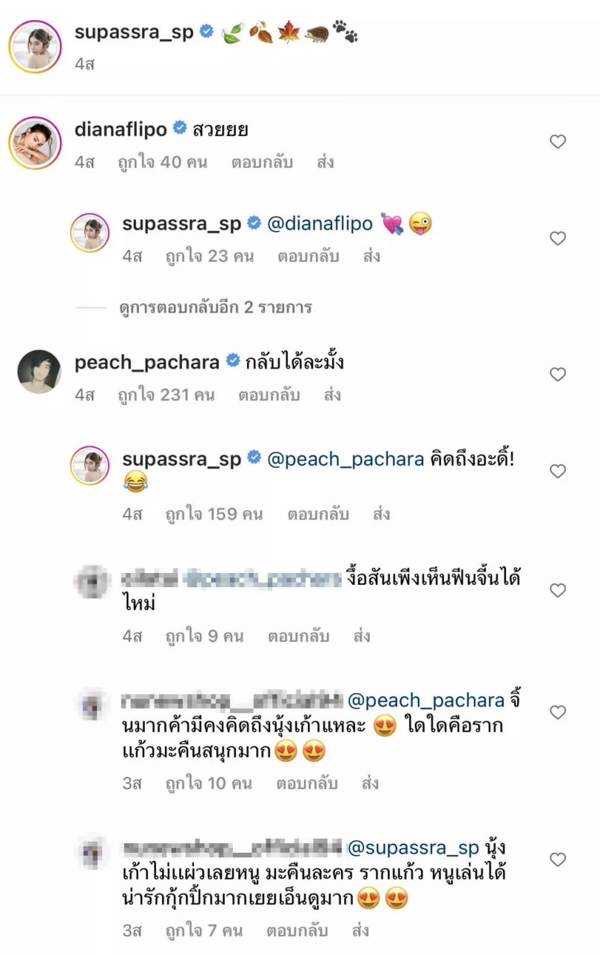Reply to dianaflipo's comment

[262, 161]
